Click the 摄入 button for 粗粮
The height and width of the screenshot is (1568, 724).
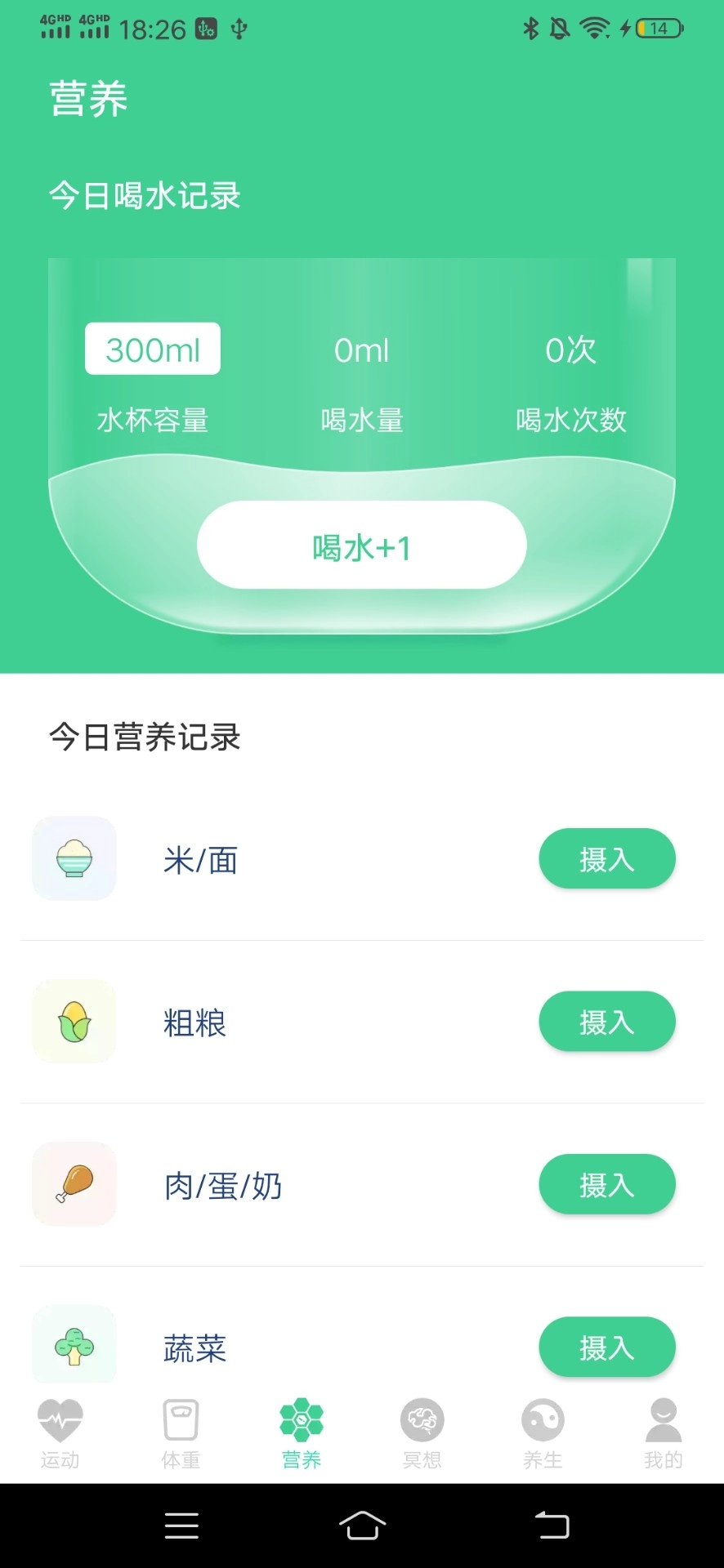(607, 1022)
